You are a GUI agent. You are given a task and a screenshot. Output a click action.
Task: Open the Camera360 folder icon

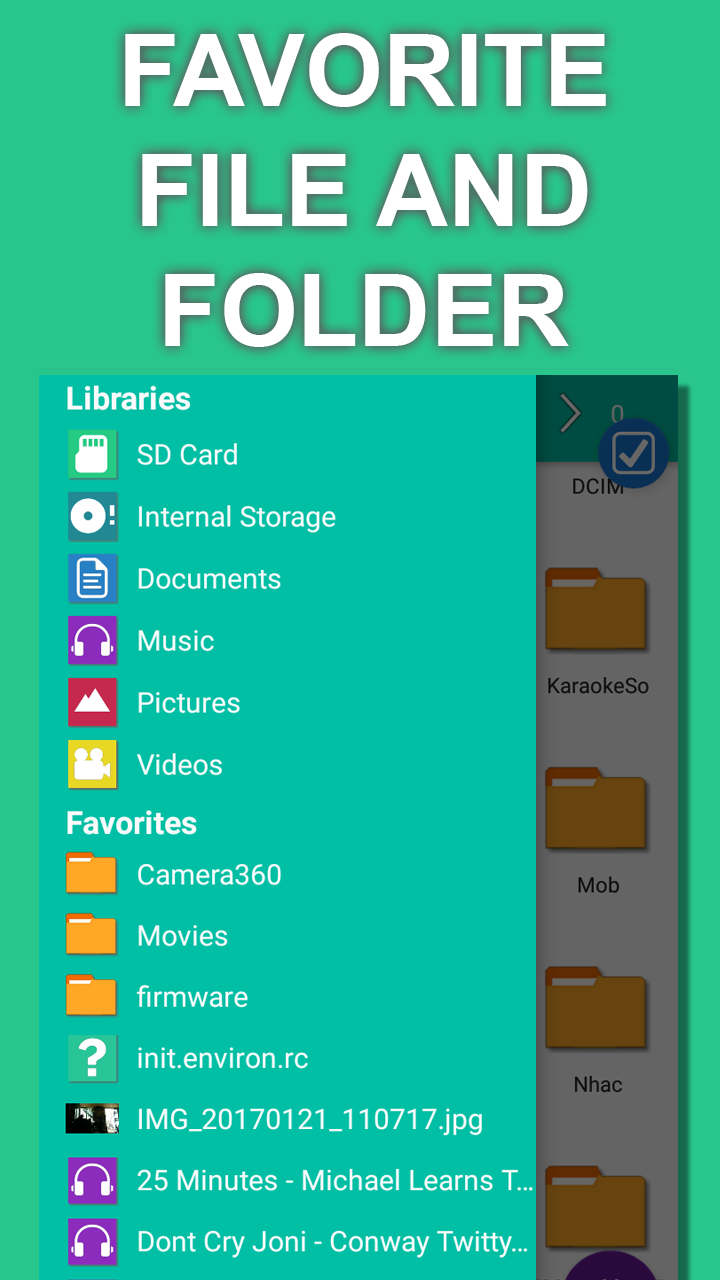[92, 873]
